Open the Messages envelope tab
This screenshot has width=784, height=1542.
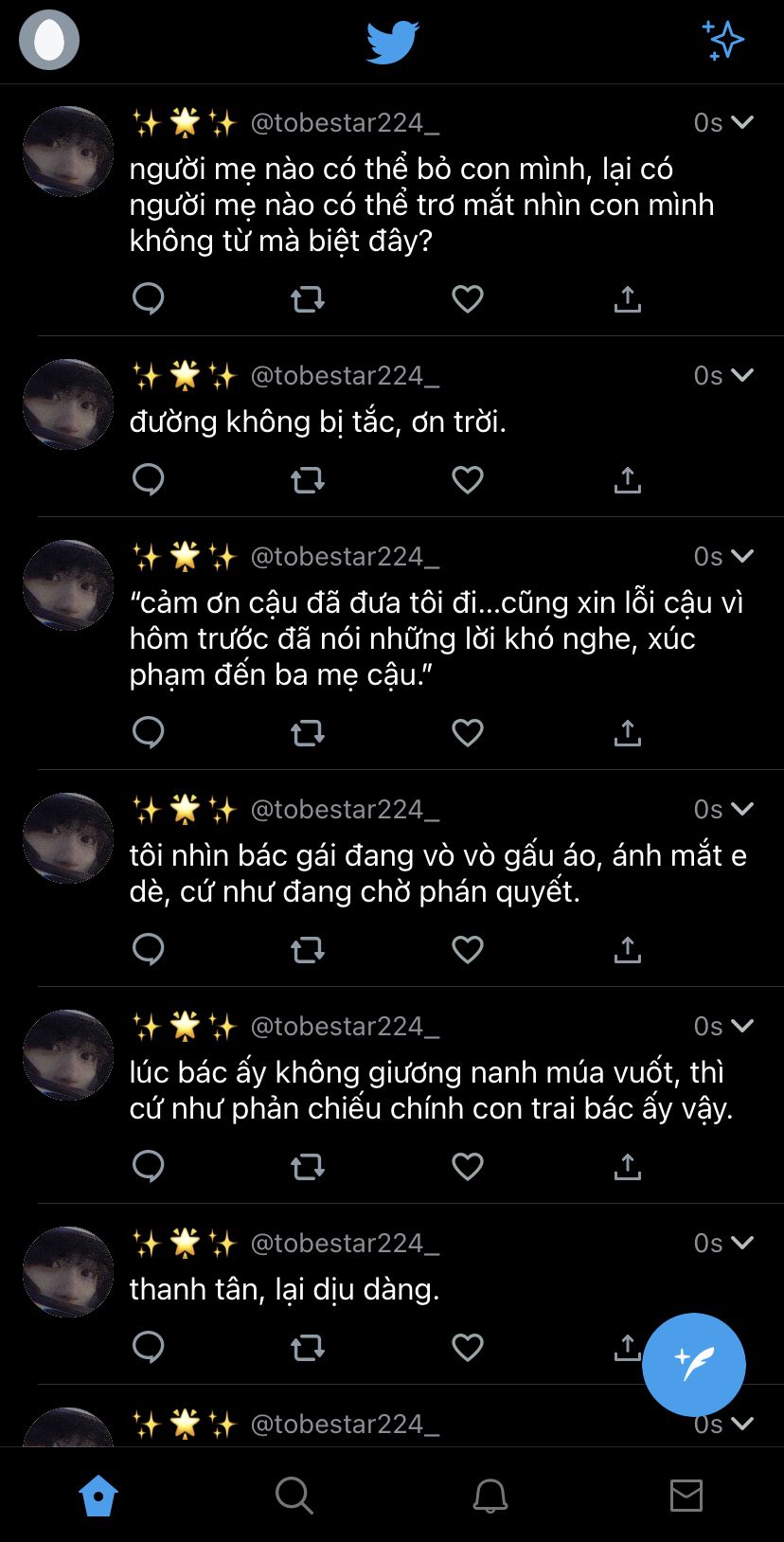(686, 1496)
